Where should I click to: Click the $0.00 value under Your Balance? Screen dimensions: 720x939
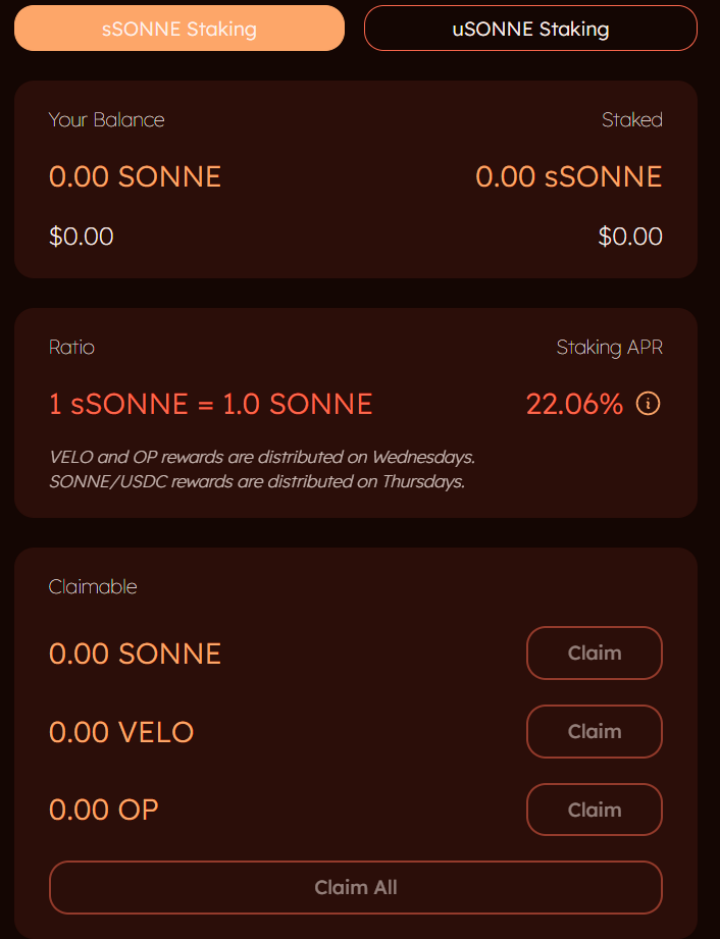pyautogui.click(x=81, y=236)
